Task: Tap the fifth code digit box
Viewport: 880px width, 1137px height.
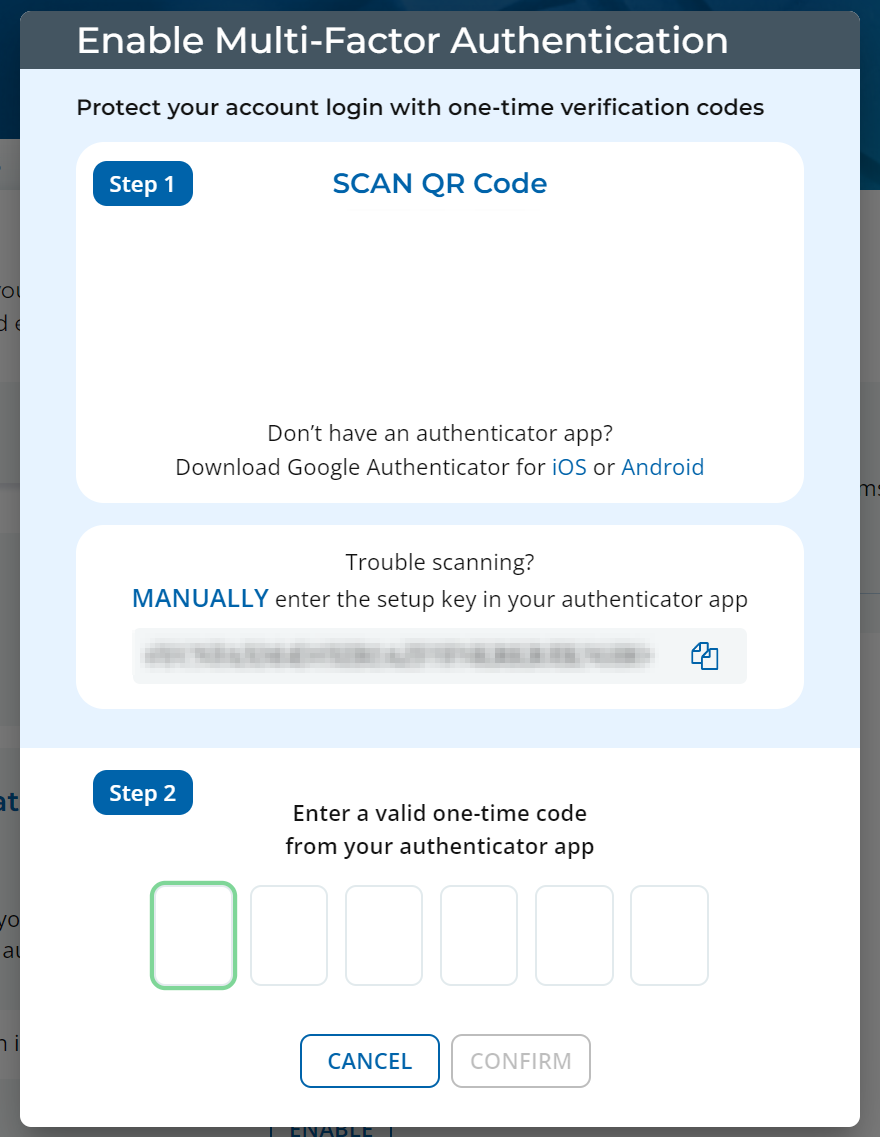Action: [x=574, y=935]
